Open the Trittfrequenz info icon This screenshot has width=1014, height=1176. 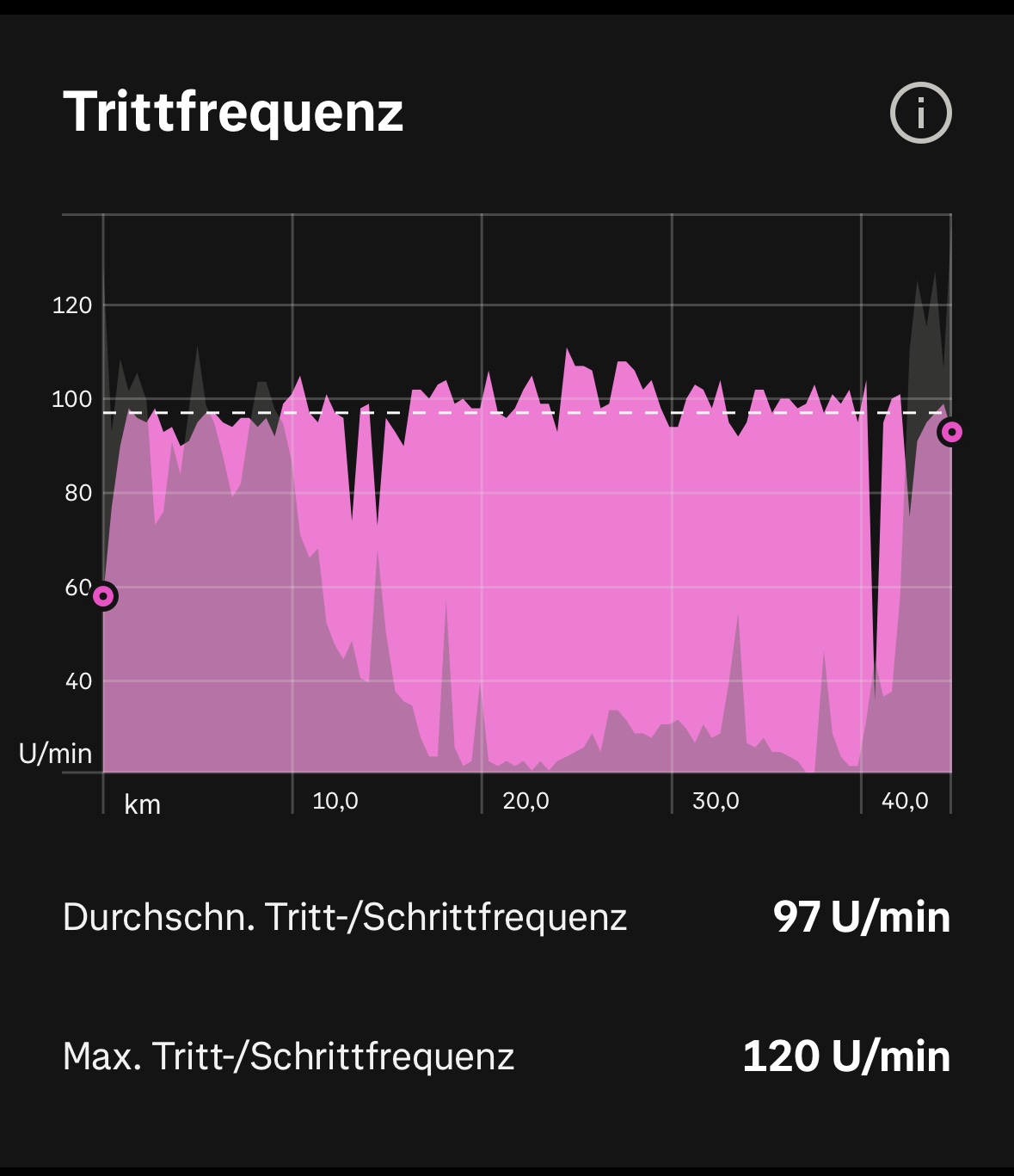tap(920, 113)
